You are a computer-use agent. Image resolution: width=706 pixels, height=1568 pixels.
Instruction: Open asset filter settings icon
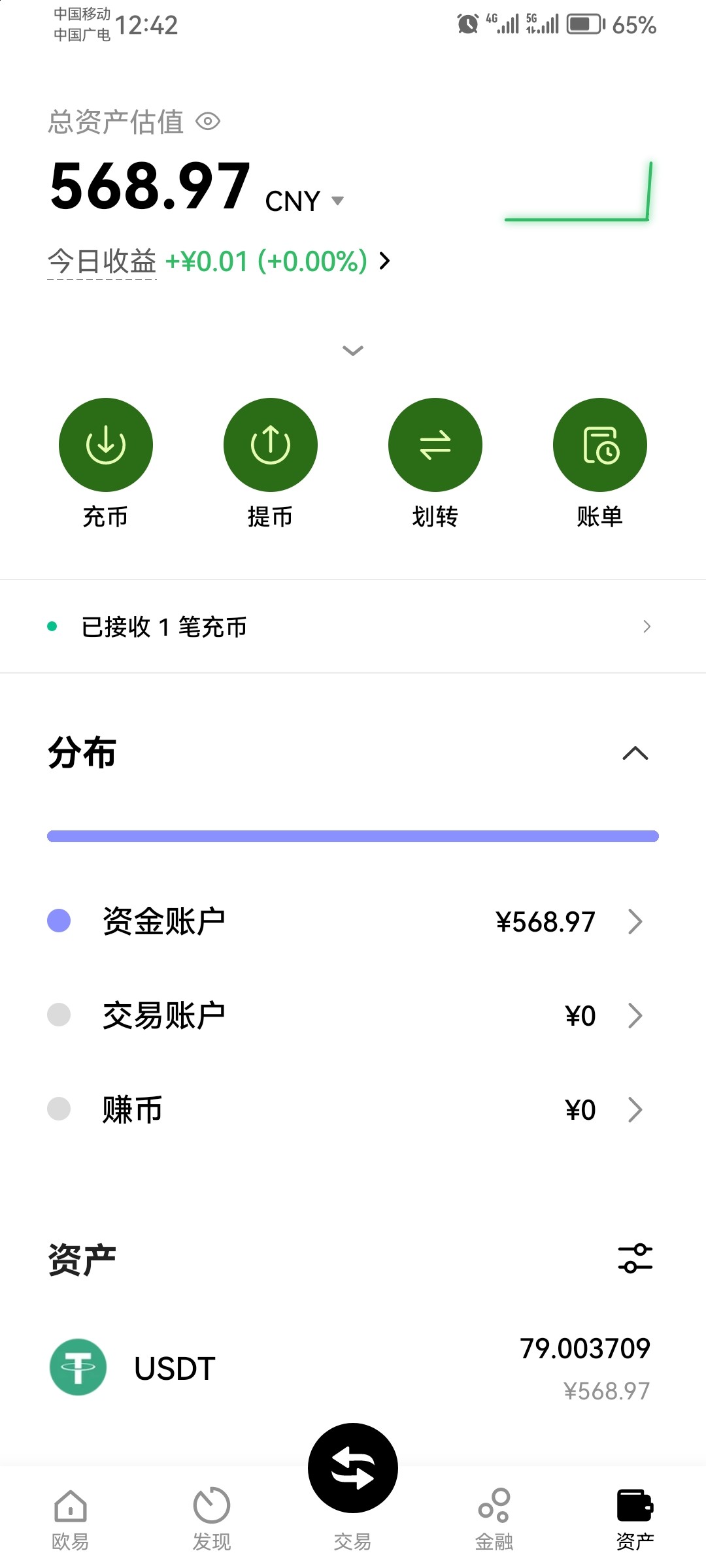(x=635, y=1258)
